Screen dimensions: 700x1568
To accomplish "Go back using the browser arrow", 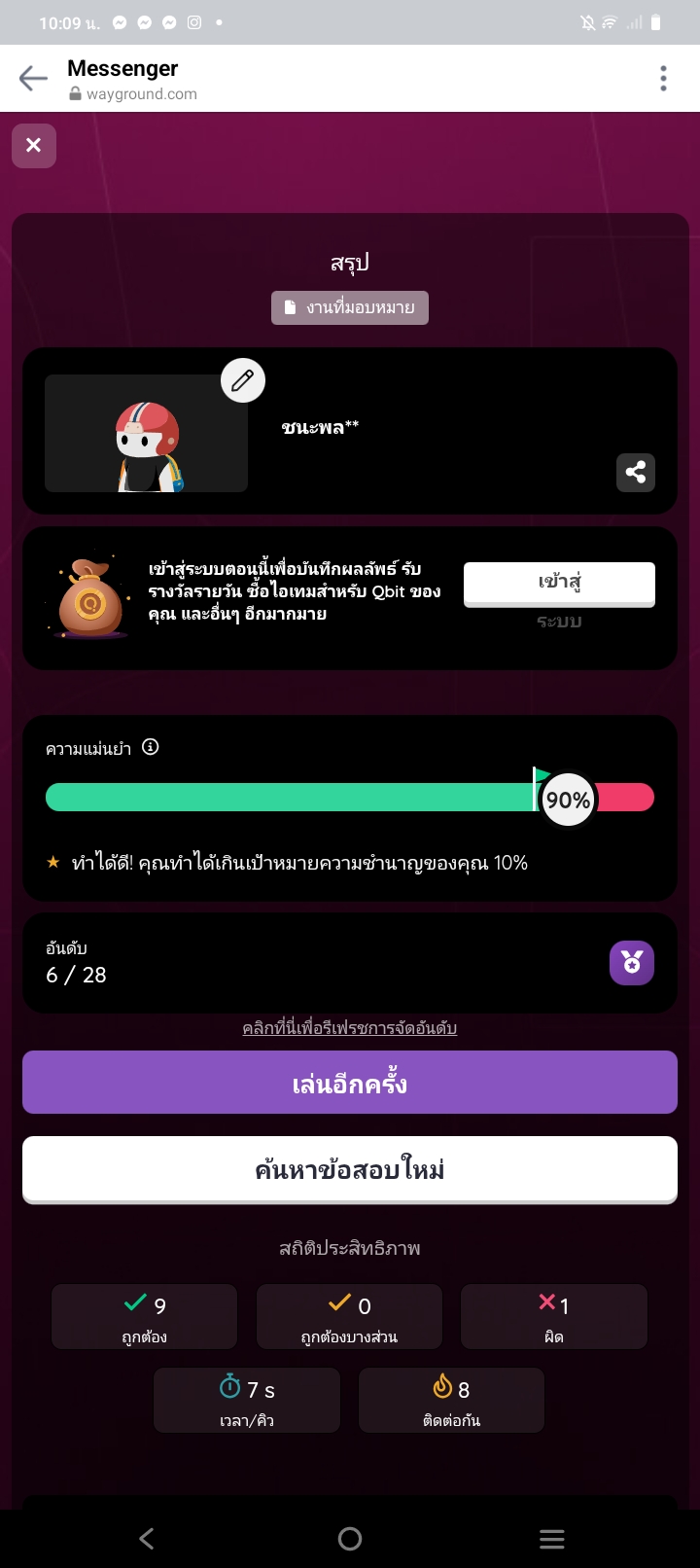I will point(33,79).
